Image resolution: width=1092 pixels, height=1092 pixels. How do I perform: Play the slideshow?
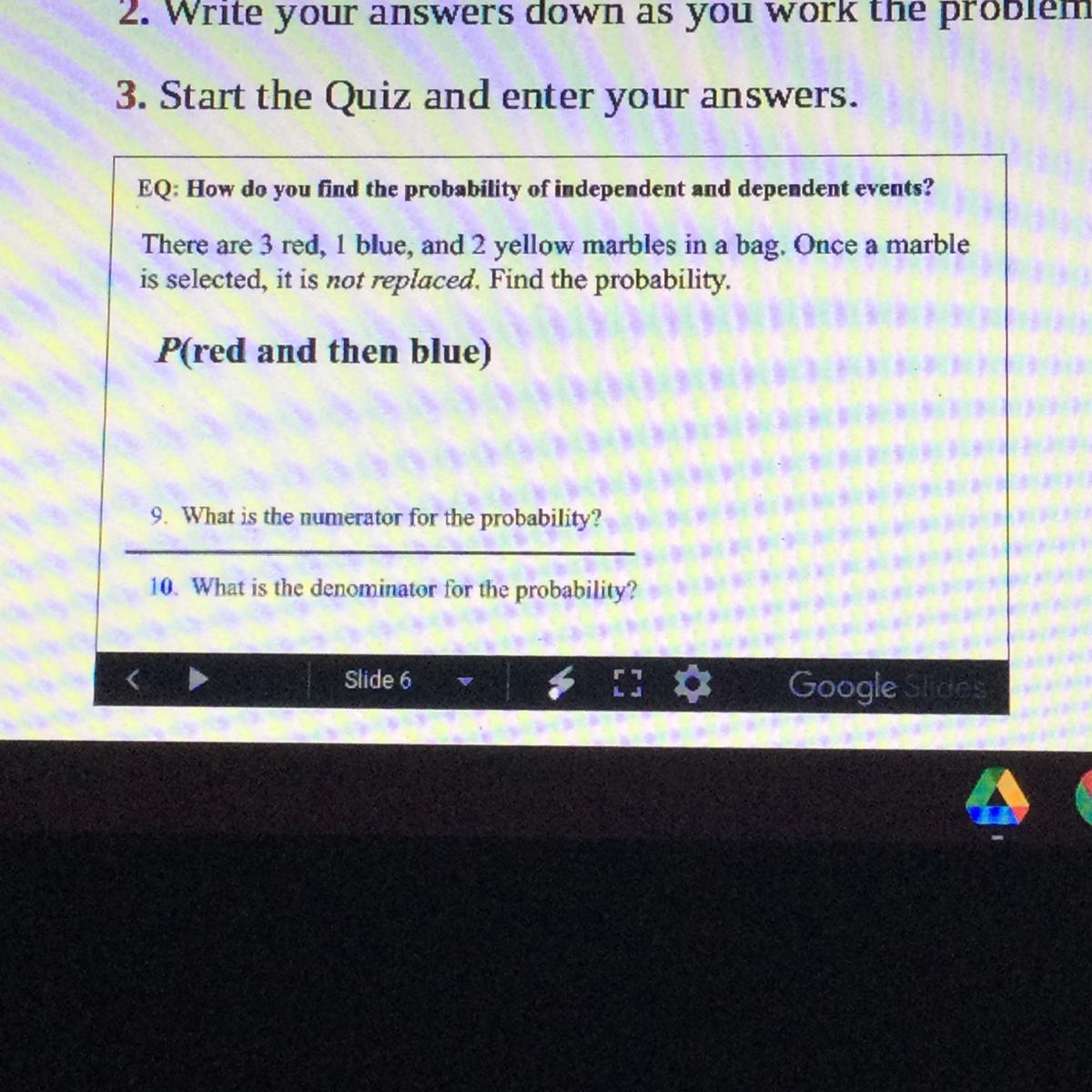tap(197, 679)
